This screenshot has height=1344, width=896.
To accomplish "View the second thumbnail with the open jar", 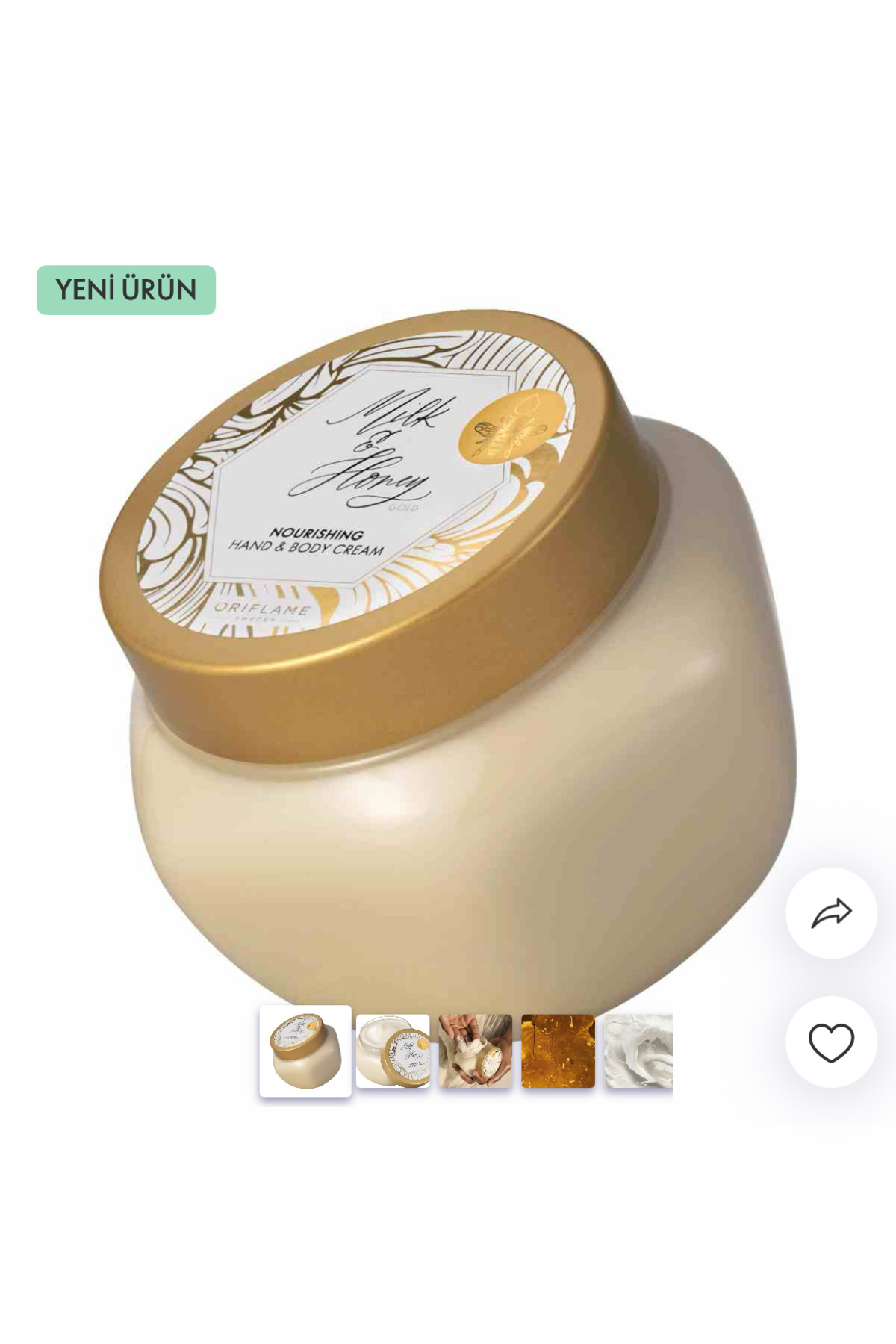I will (x=393, y=1051).
